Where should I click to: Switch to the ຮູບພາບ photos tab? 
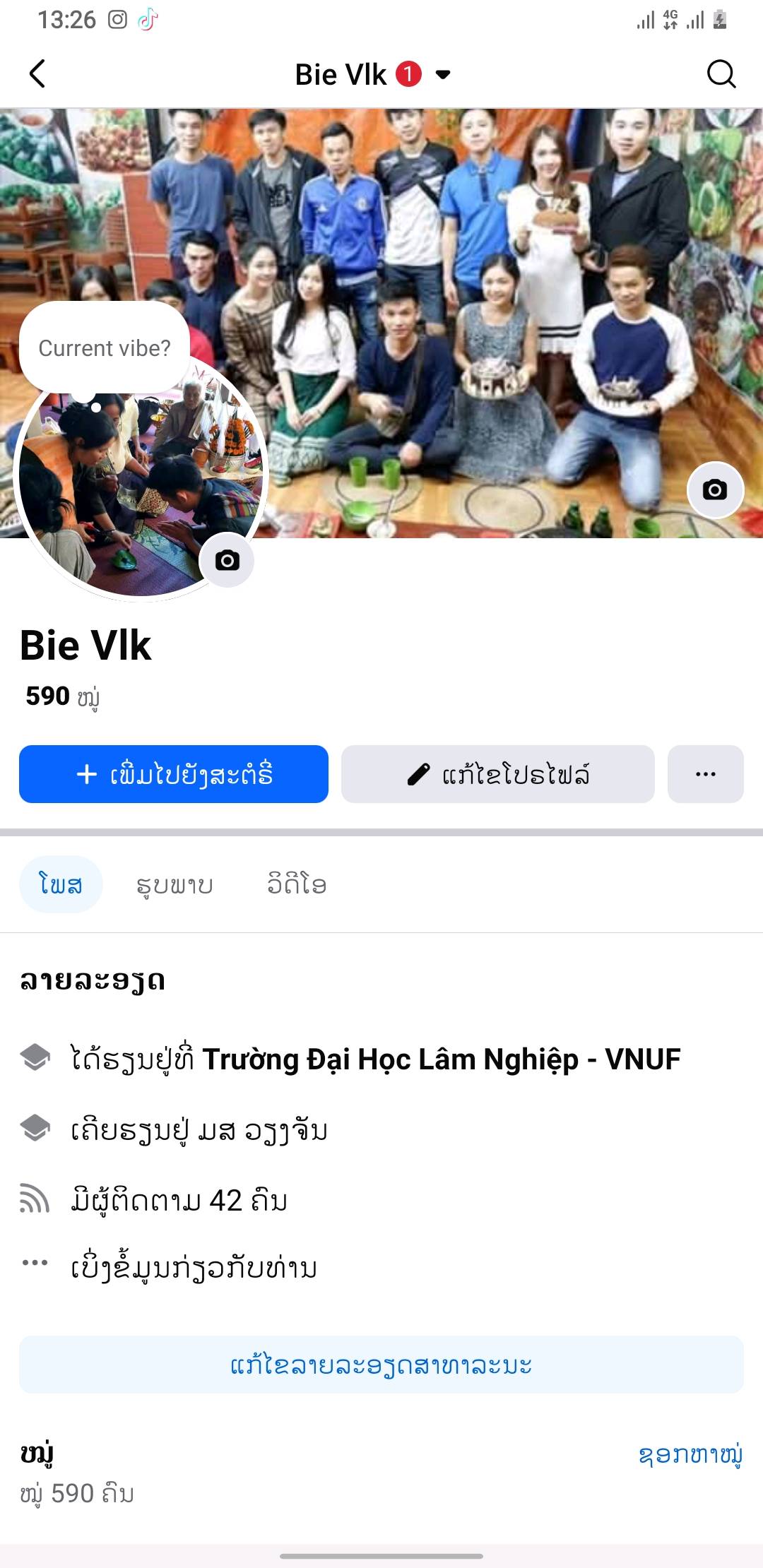tap(175, 884)
